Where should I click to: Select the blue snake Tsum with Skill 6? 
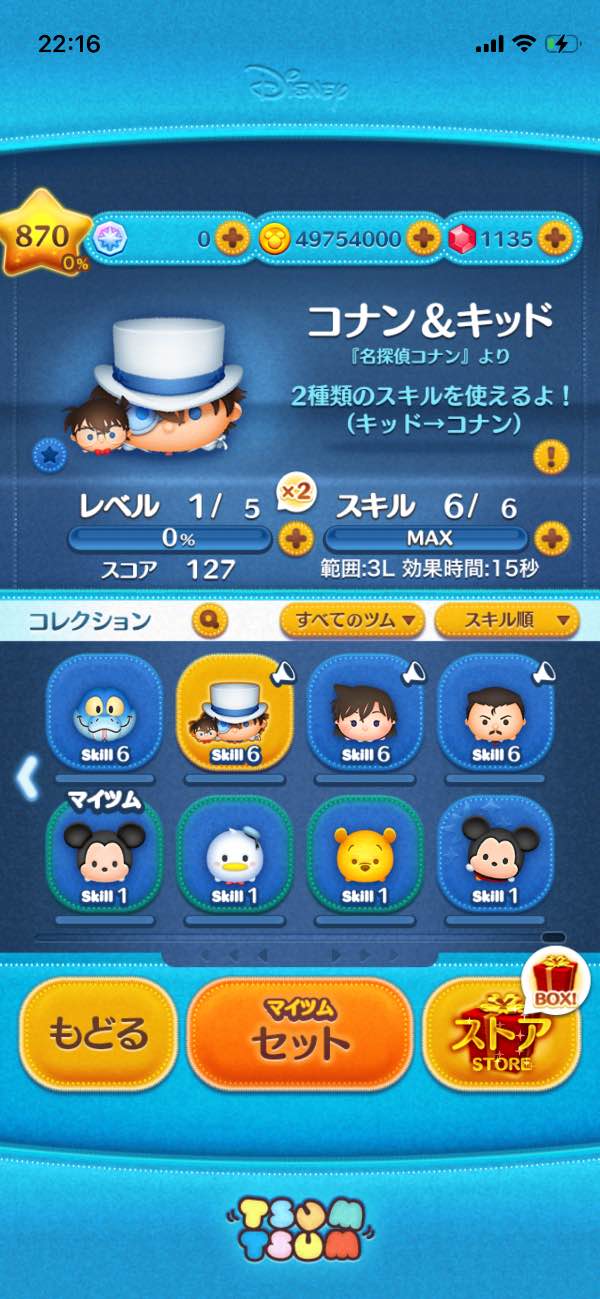click(x=104, y=714)
